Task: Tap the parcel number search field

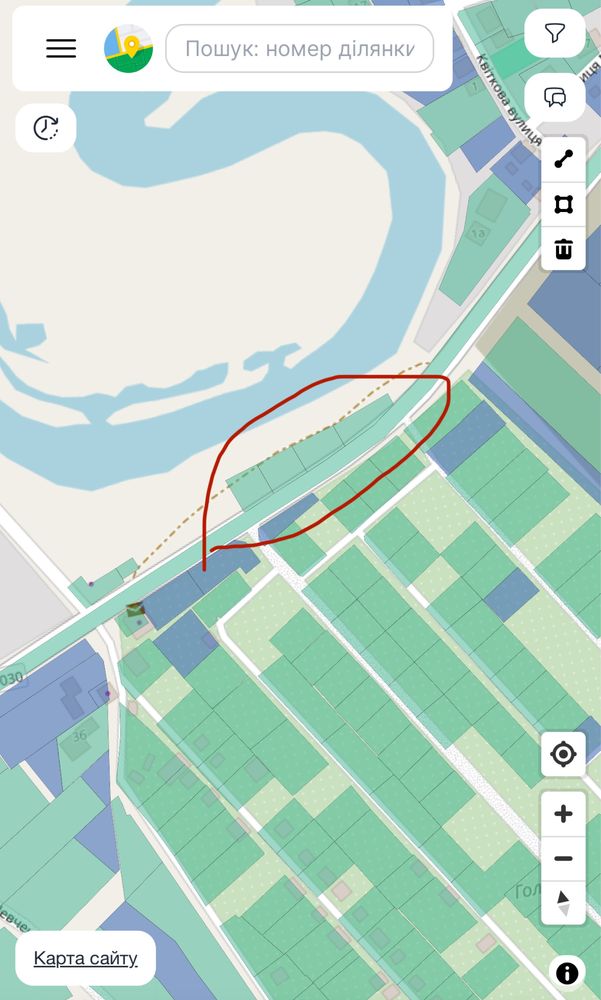Action: 300,48
